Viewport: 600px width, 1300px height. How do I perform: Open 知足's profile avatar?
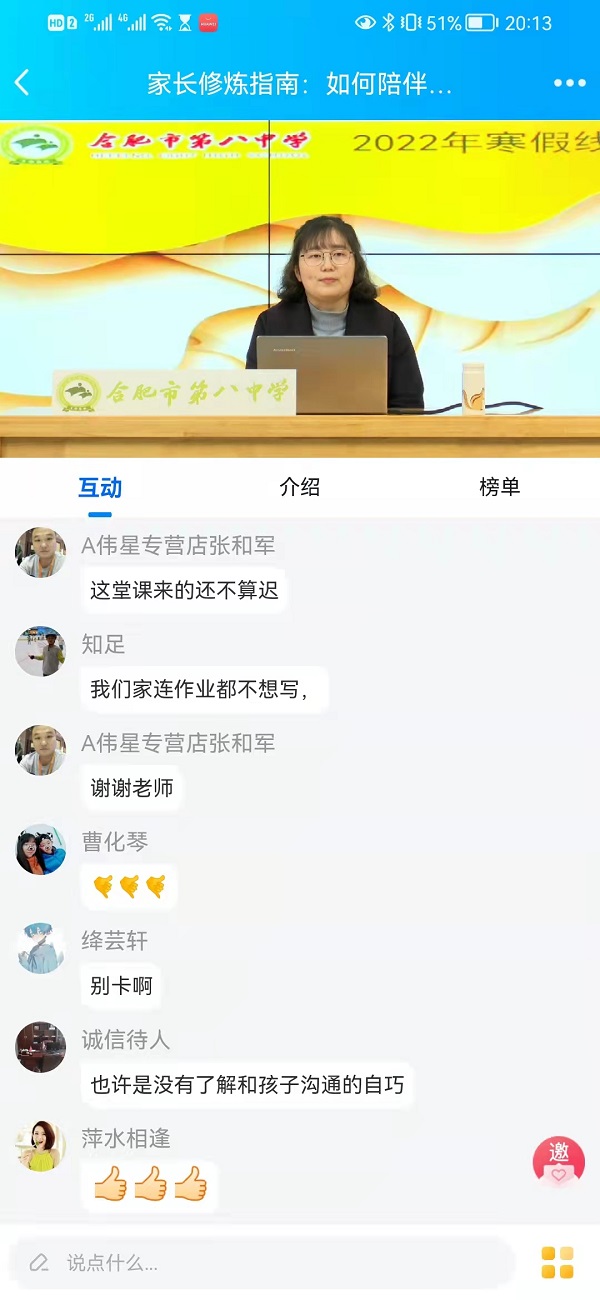pyautogui.click(x=40, y=652)
